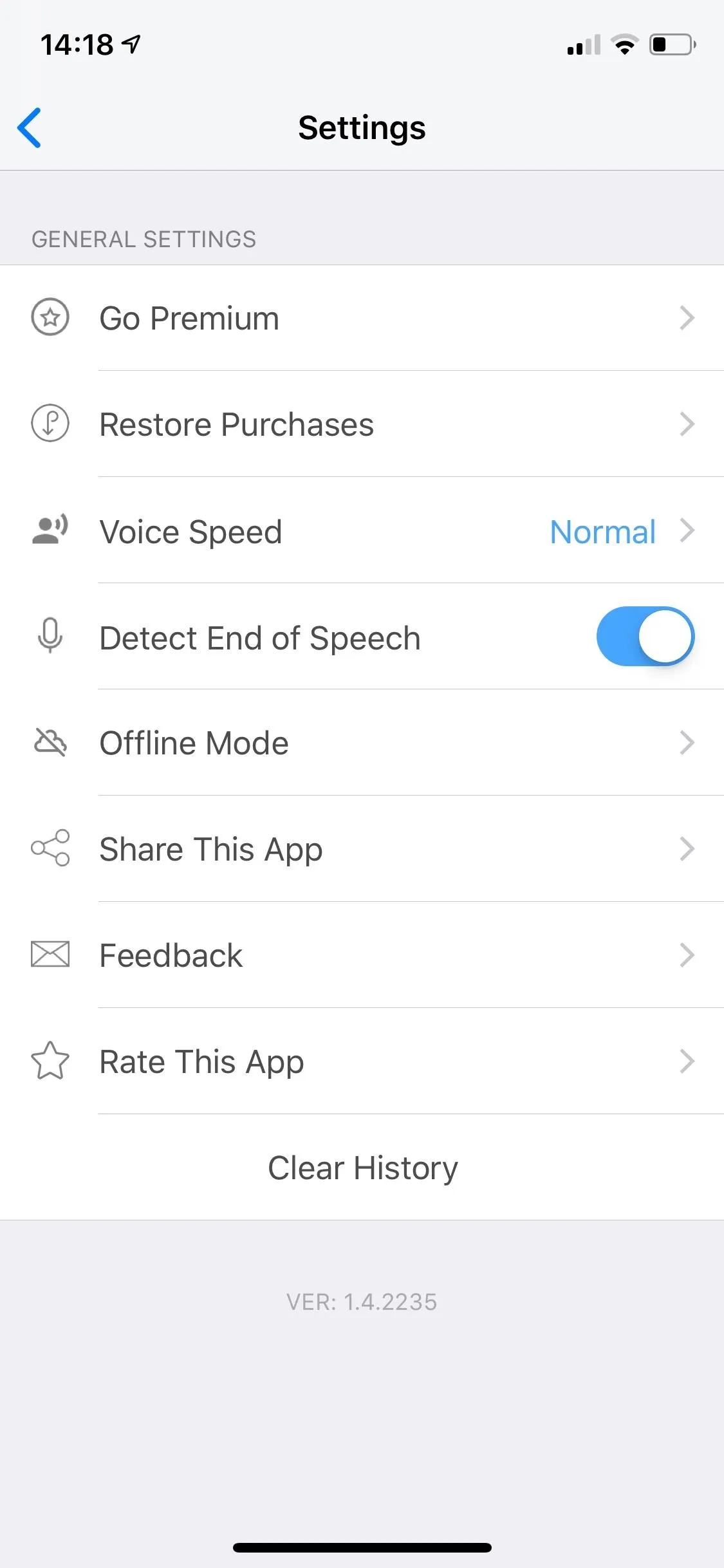Tap Clear History
724x1568 pixels.
[362, 1168]
